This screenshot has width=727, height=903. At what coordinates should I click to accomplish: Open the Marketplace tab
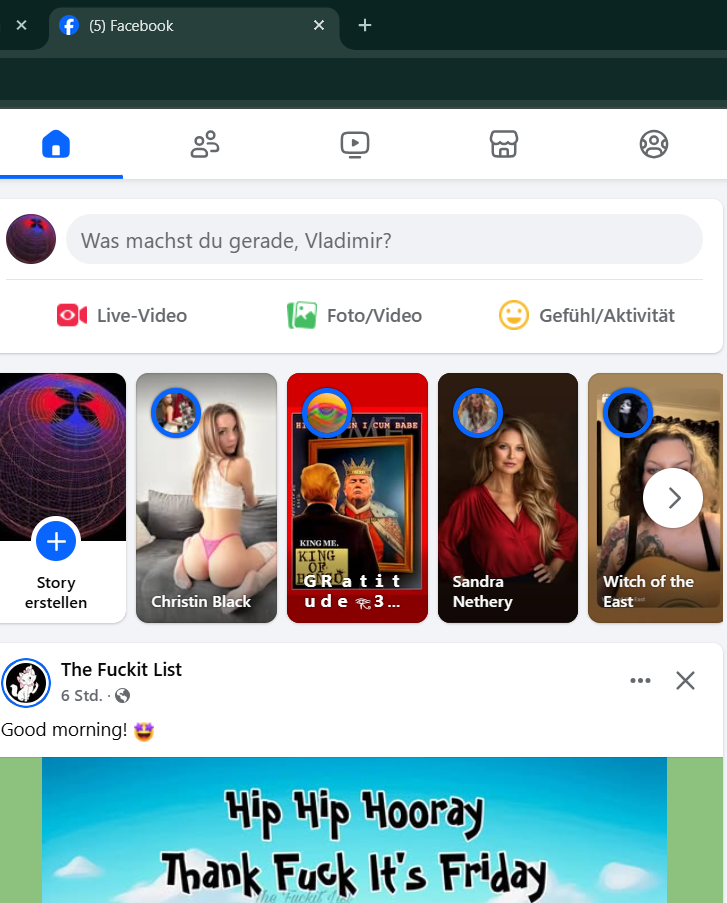tap(504, 145)
